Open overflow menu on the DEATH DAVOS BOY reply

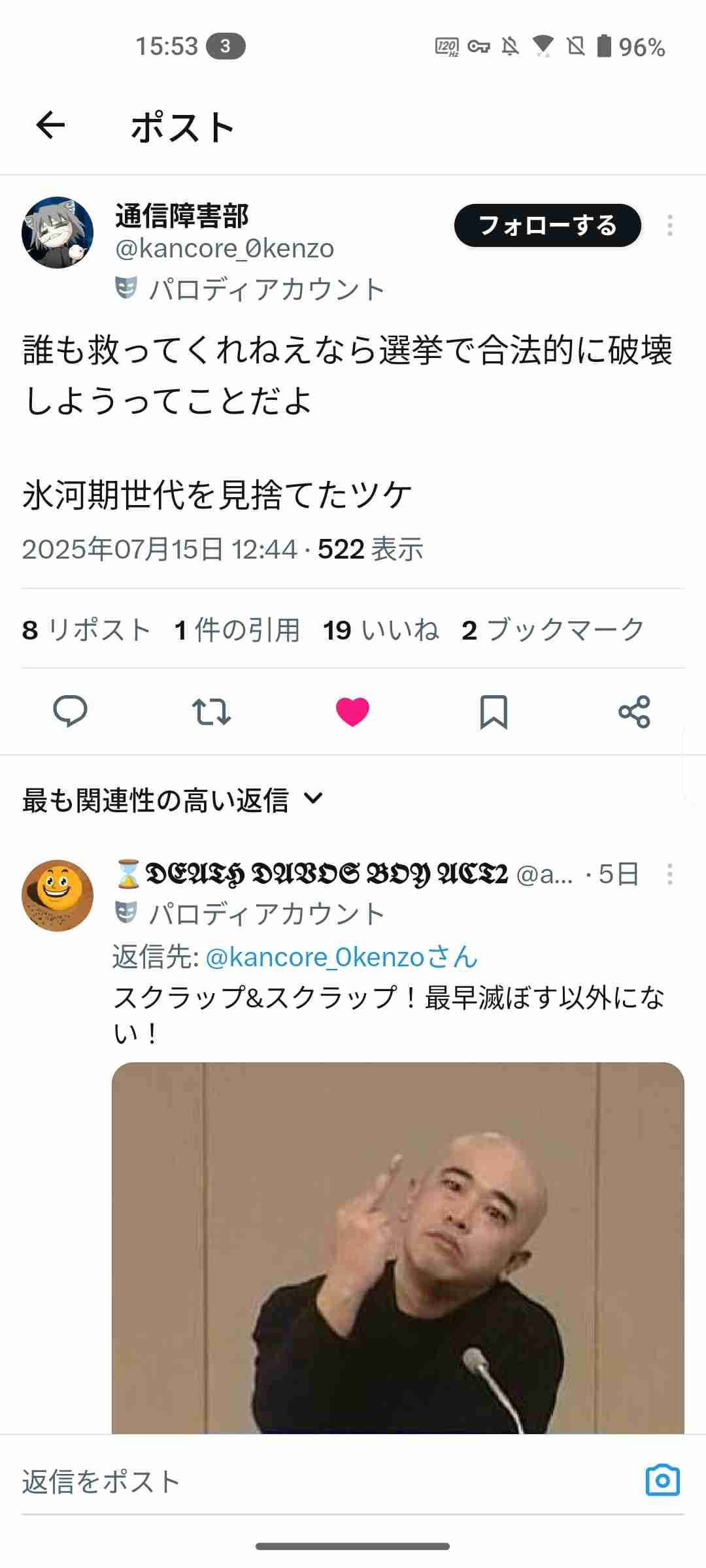click(669, 874)
